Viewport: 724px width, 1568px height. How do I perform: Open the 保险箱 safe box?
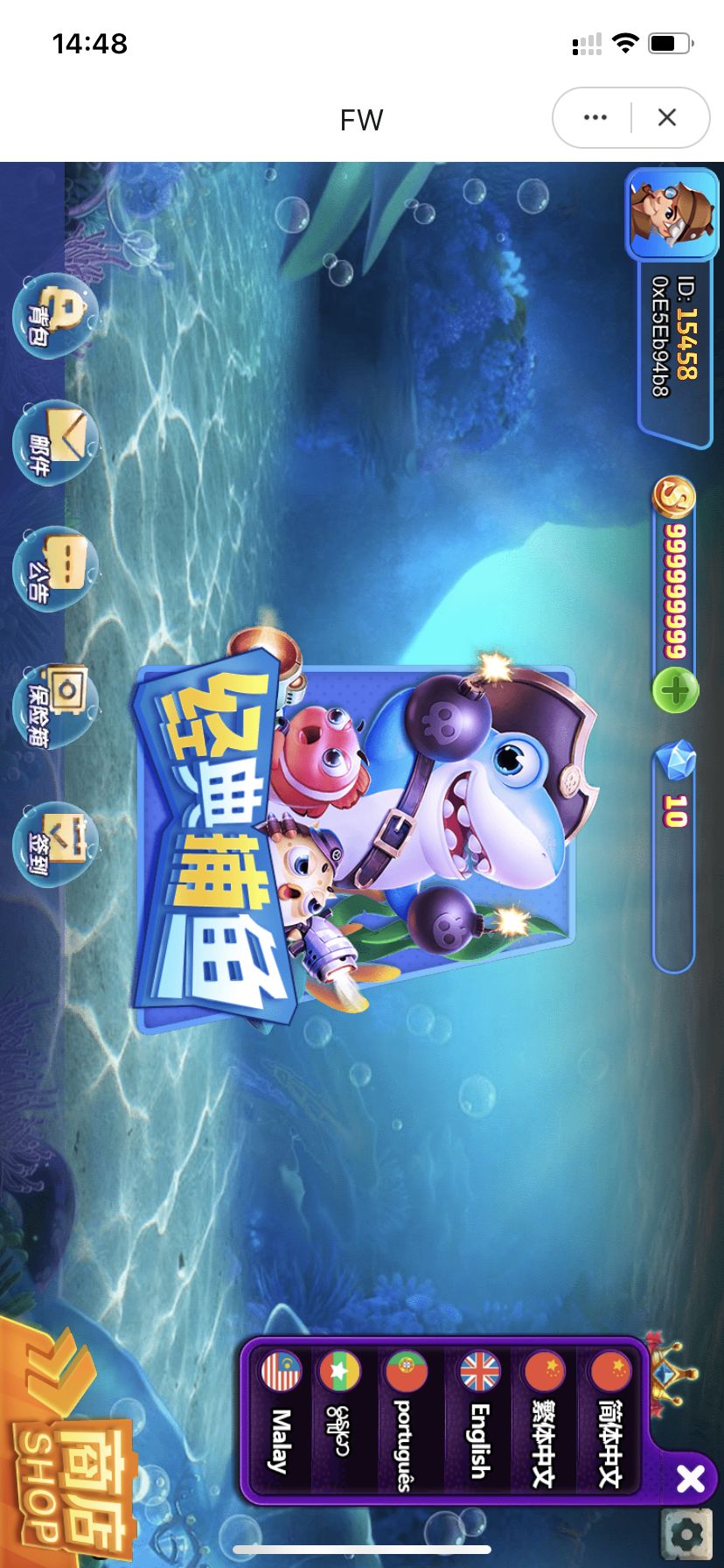click(54, 707)
